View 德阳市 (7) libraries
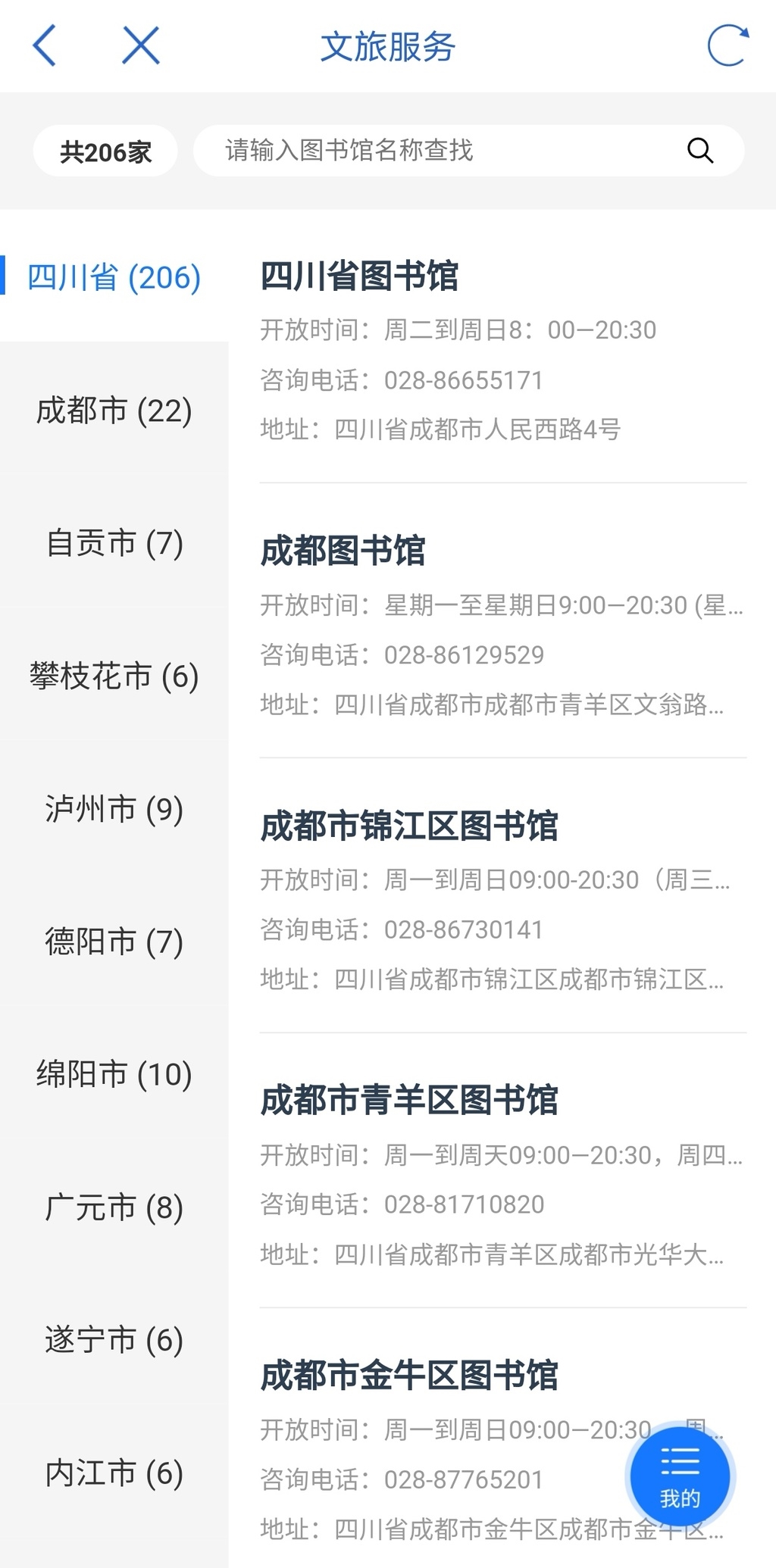Image resolution: width=776 pixels, height=1568 pixels. point(114,942)
